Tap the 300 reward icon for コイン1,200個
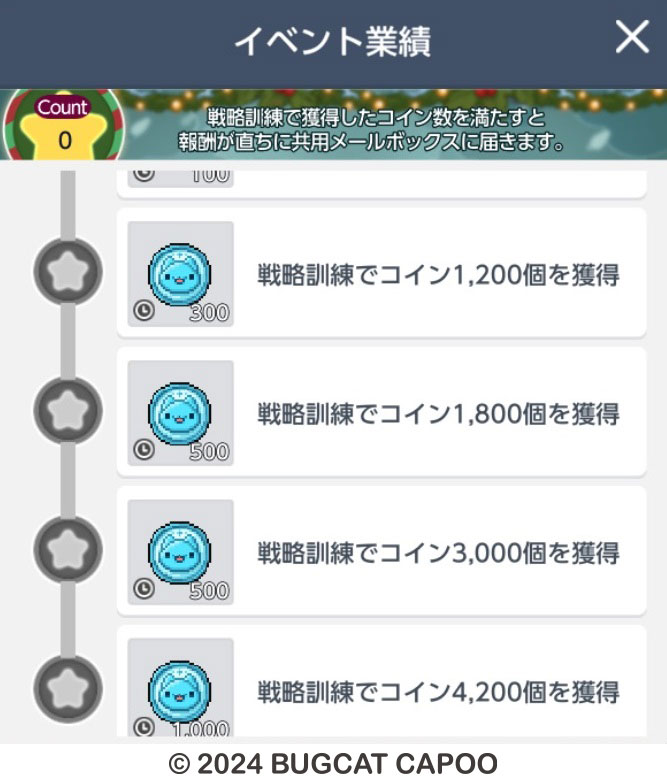This screenshot has width=667, height=784. tap(181, 274)
